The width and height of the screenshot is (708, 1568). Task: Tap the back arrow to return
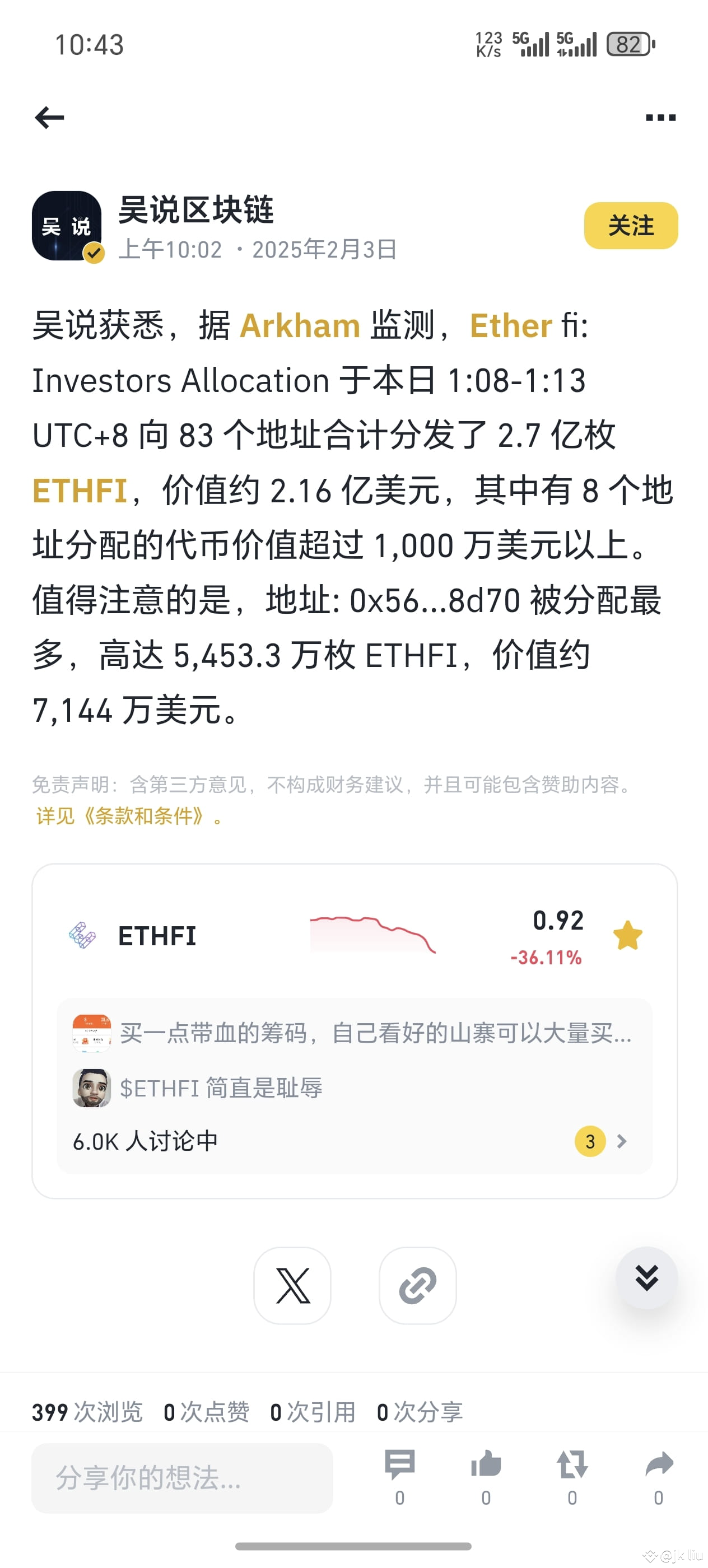point(48,118)
